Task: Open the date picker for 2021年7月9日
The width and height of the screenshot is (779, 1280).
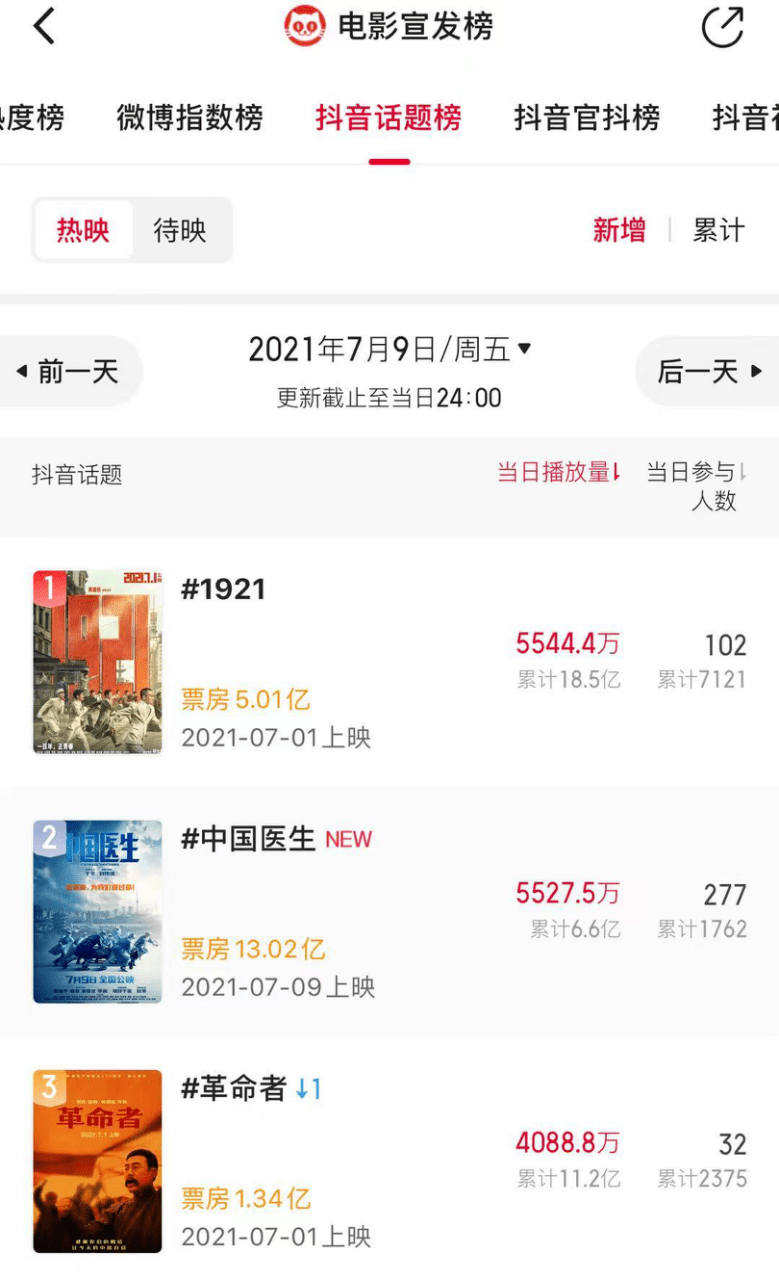Action: pos(390,349)
